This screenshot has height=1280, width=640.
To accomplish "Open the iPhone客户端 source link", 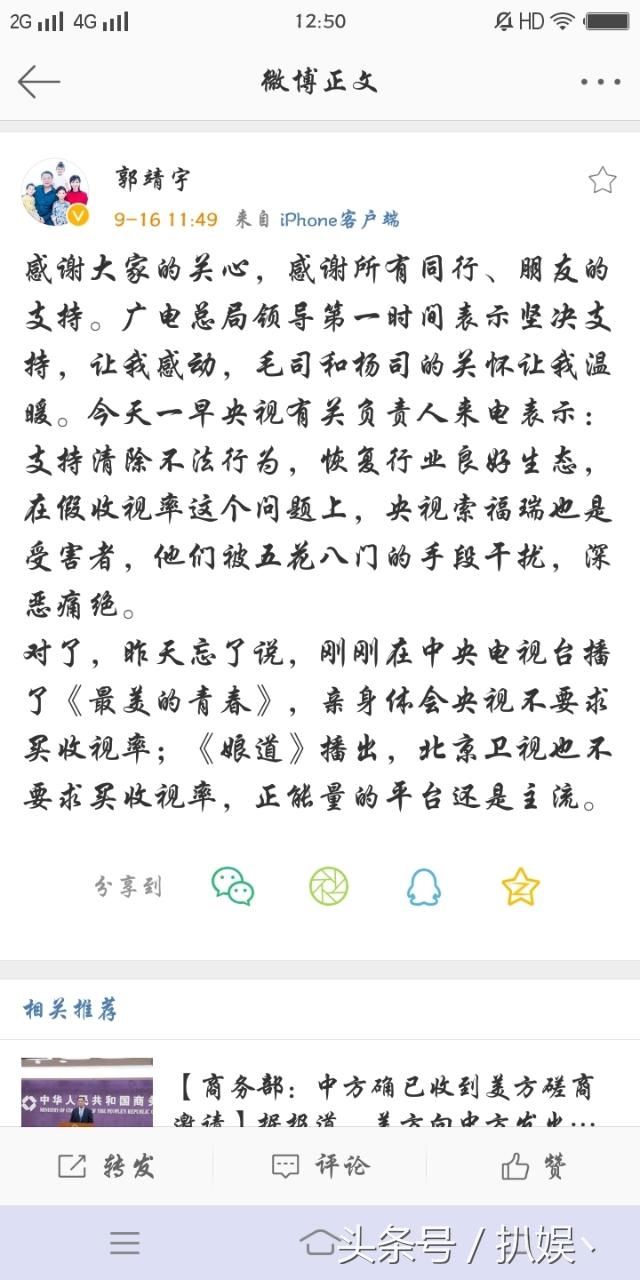I will click(x=340, y=219).
